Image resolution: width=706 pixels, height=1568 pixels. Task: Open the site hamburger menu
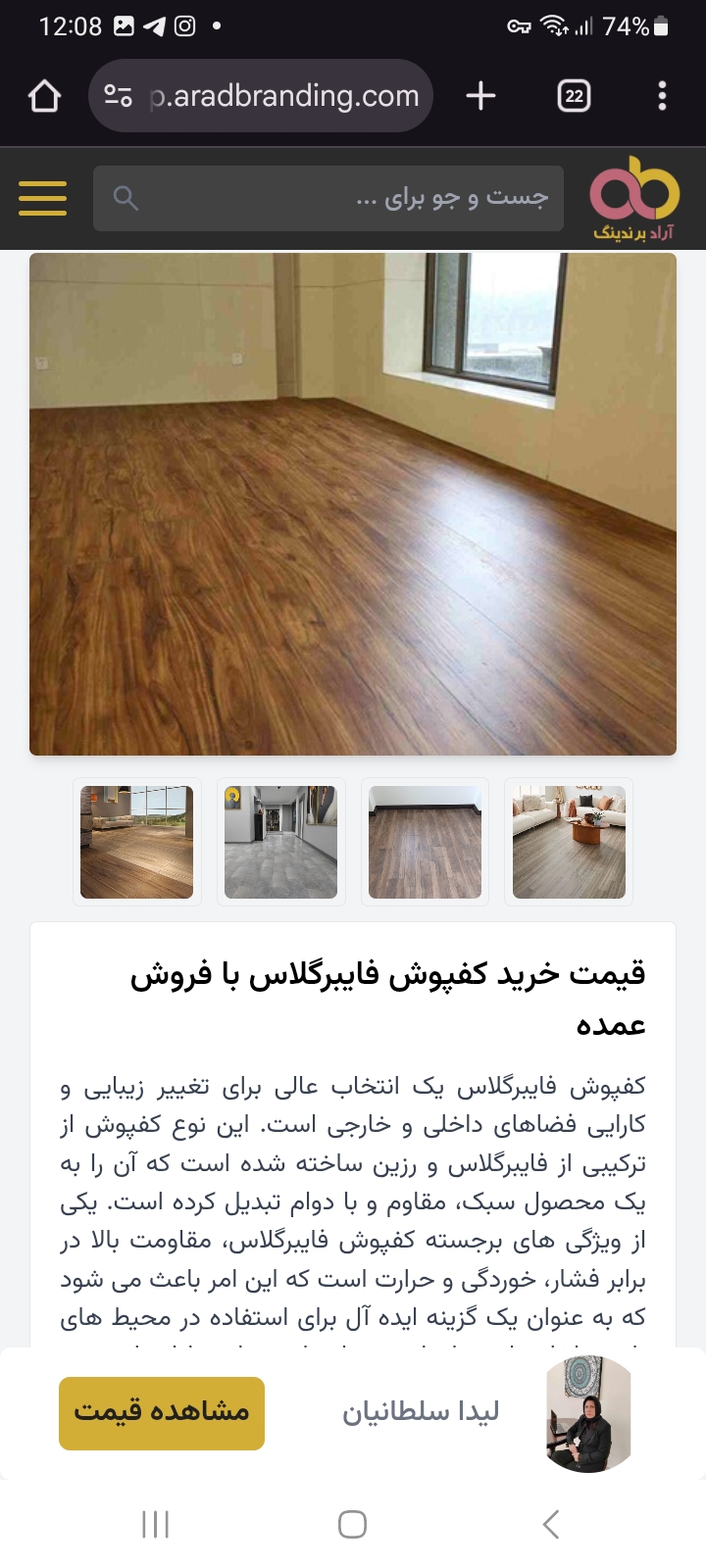[43, 198]
